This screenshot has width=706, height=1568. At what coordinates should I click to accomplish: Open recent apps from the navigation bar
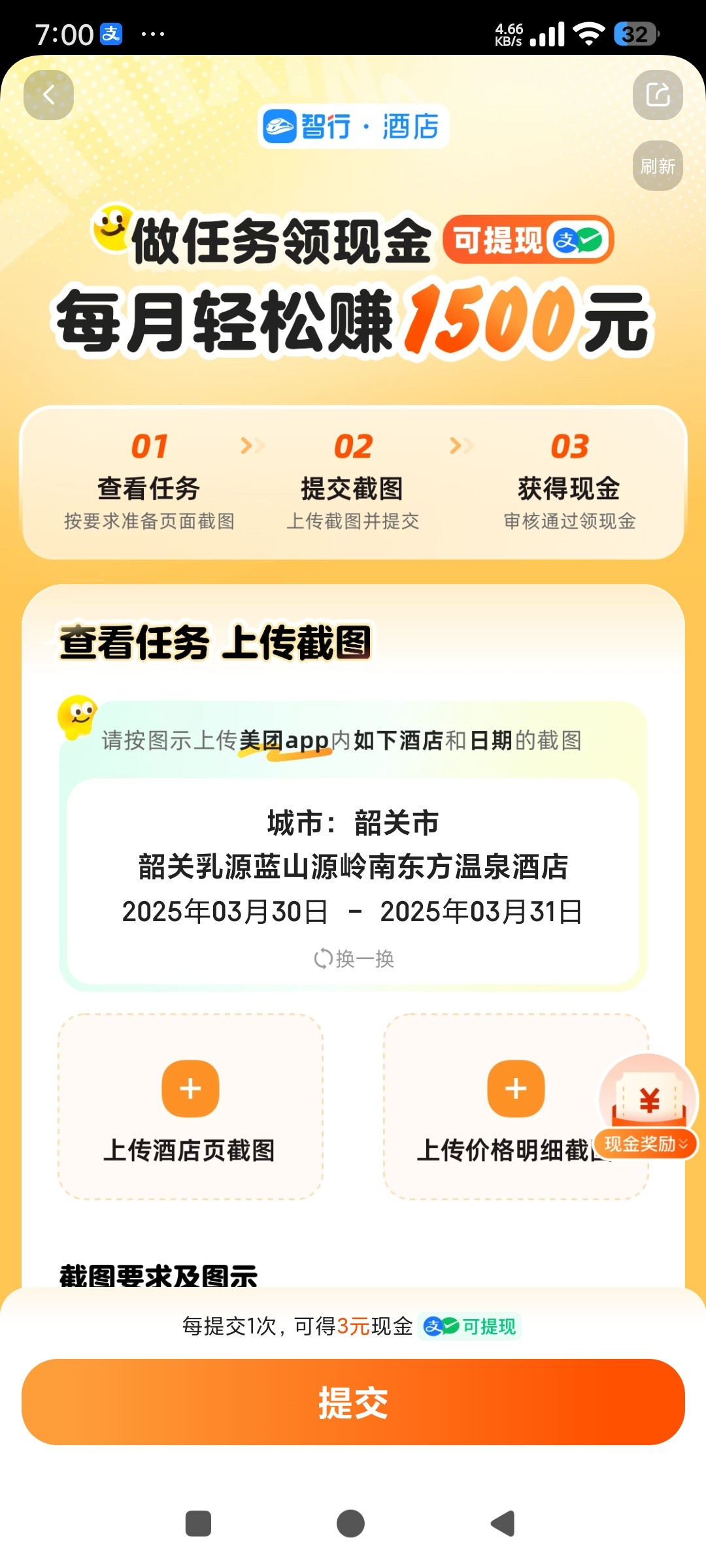tap(198, 1524)
